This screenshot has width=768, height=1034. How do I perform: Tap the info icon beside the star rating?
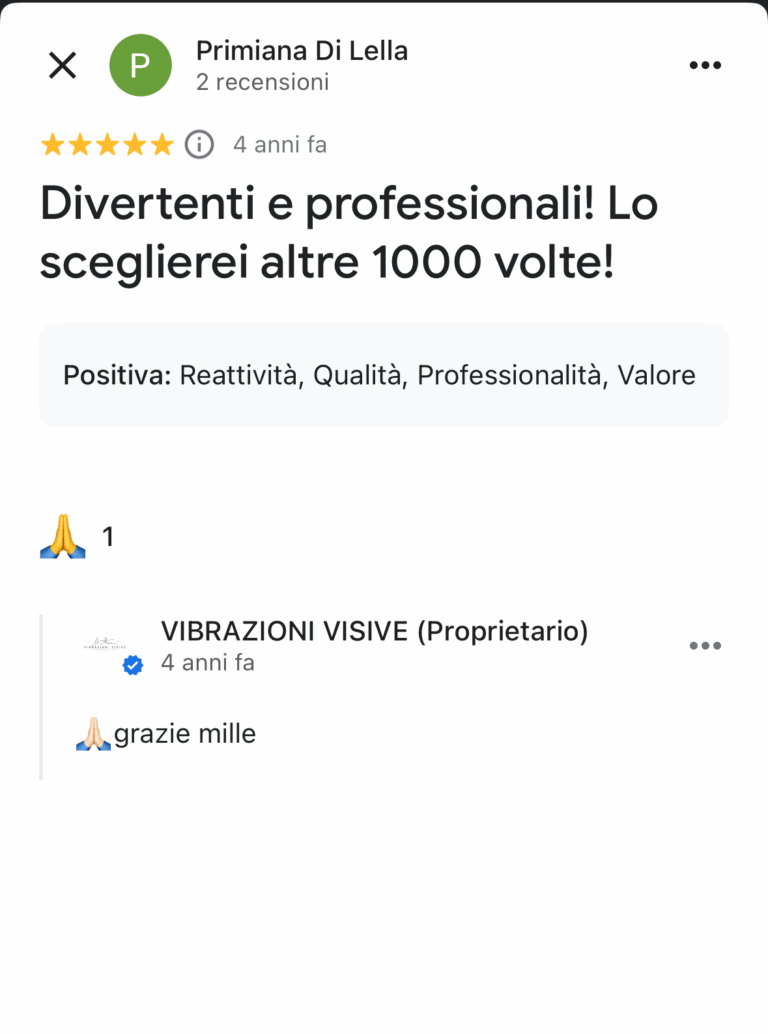click(x=200, y=145)
